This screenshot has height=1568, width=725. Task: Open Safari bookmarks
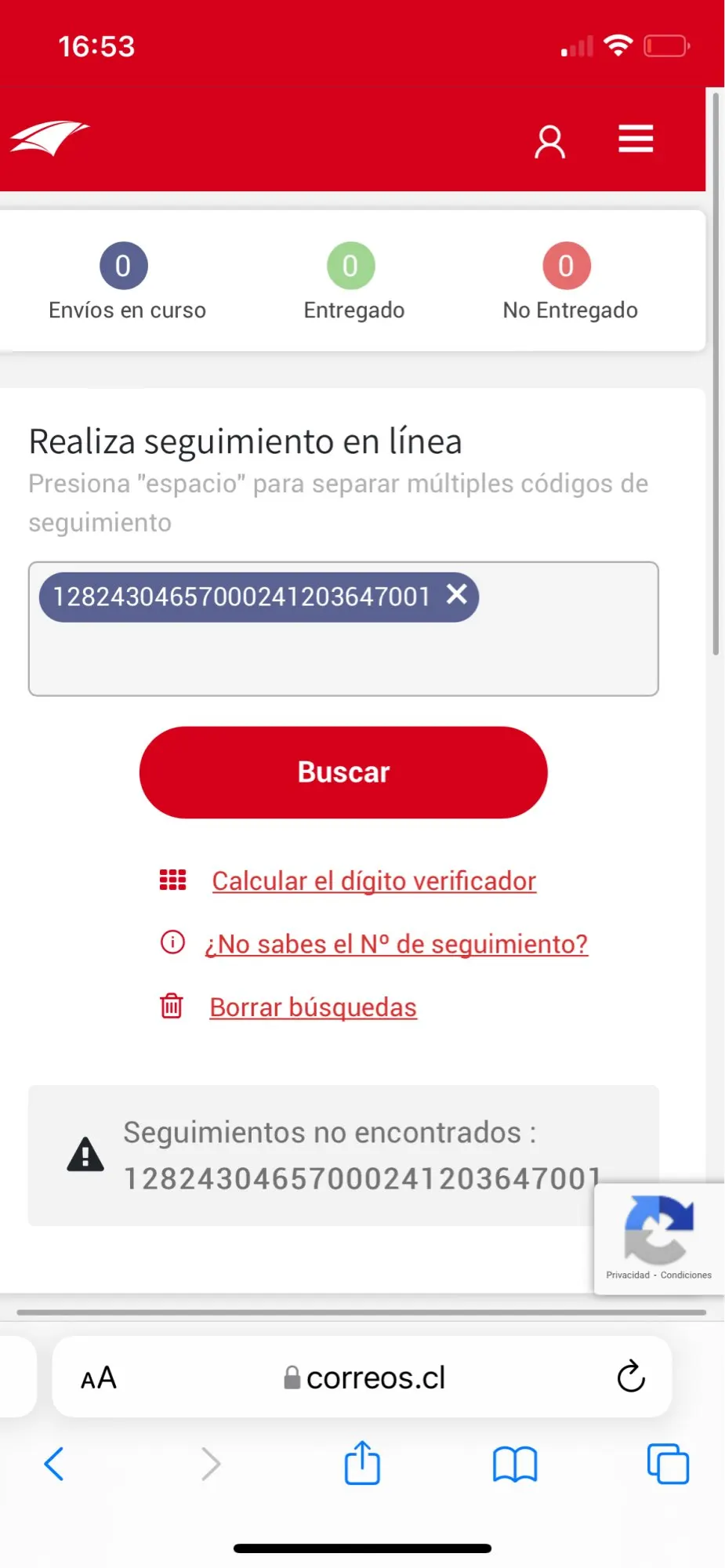[x=515, y=1464]
